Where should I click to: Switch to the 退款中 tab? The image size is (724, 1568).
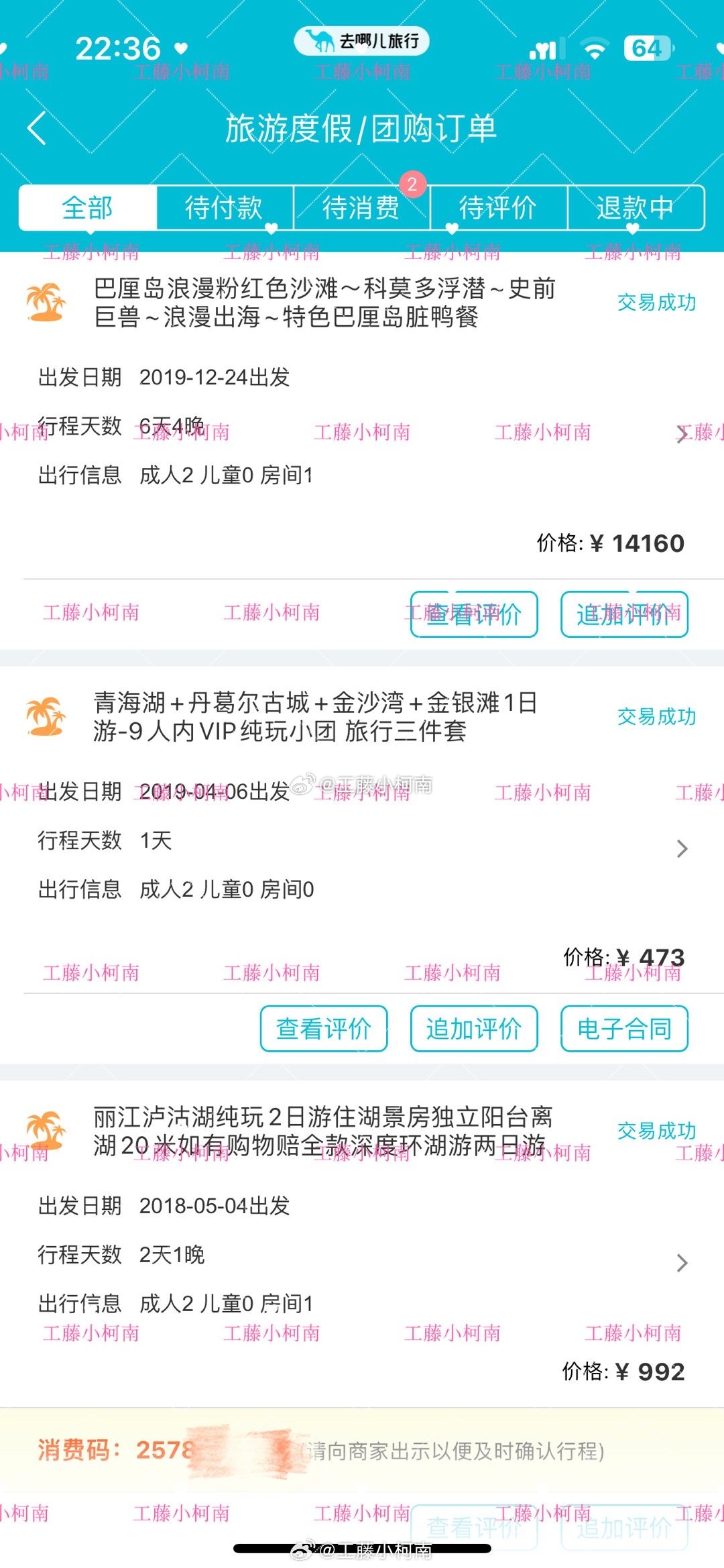click(636, 208)
